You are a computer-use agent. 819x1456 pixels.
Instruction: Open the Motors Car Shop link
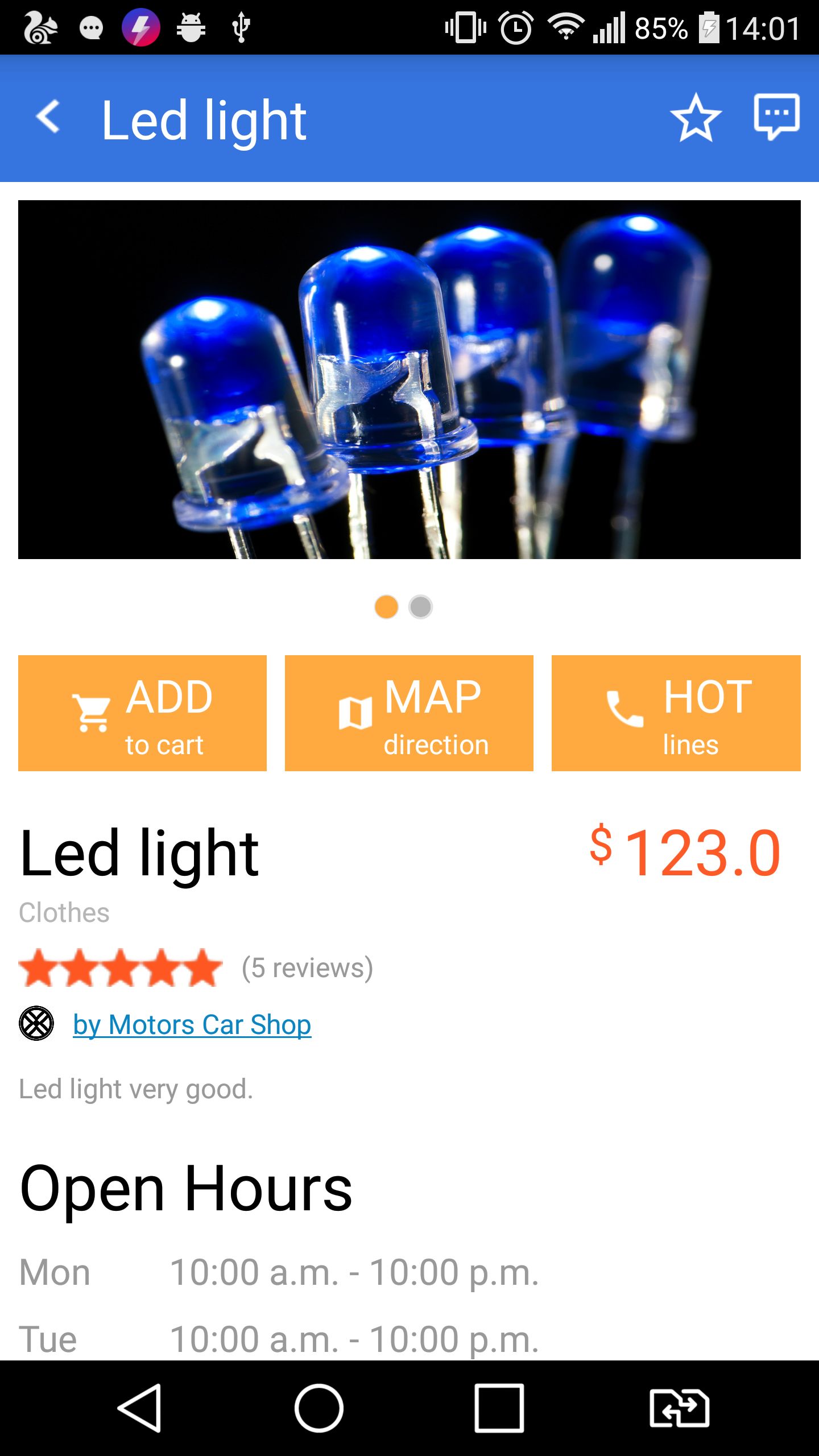192,1025
